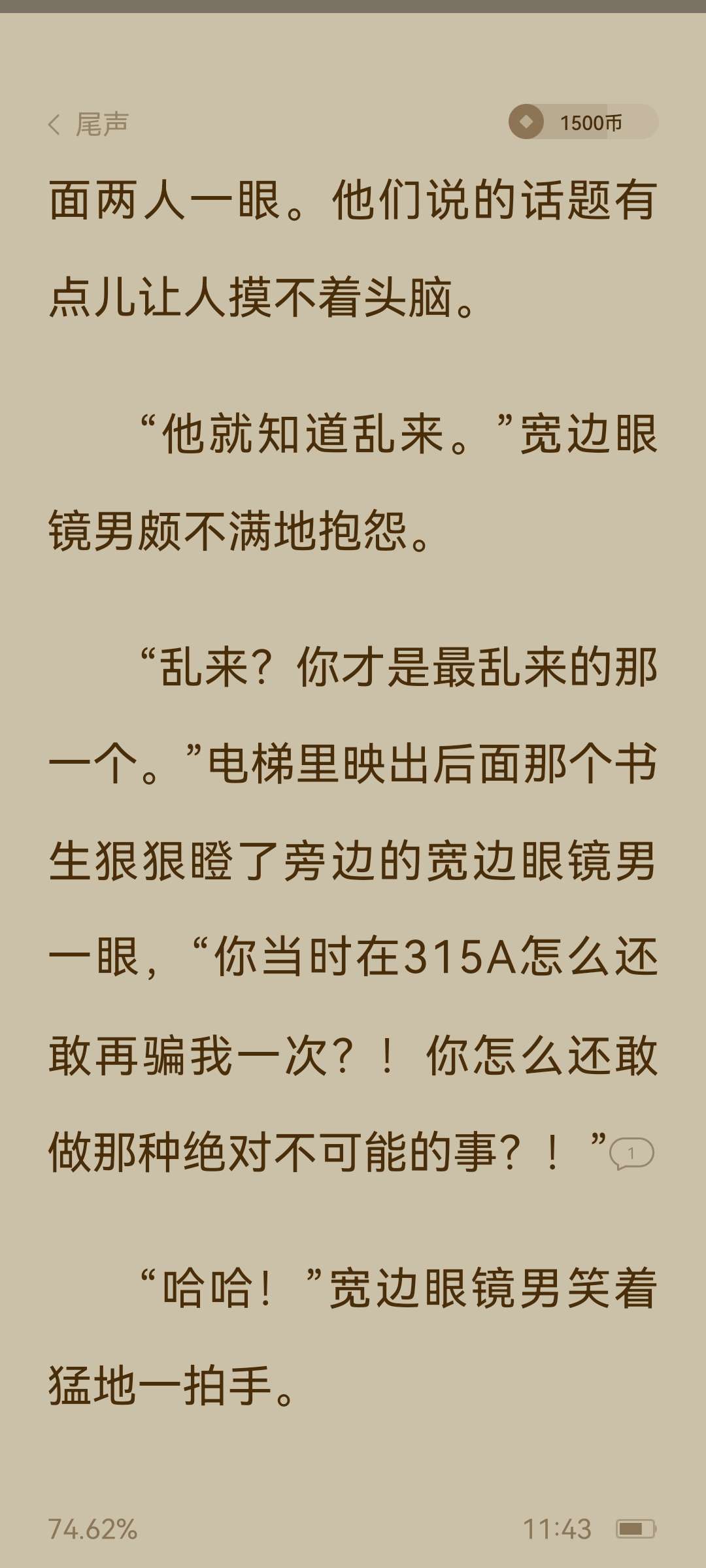Open the paragraph comment bubble marked 1

pos(631,1153)
